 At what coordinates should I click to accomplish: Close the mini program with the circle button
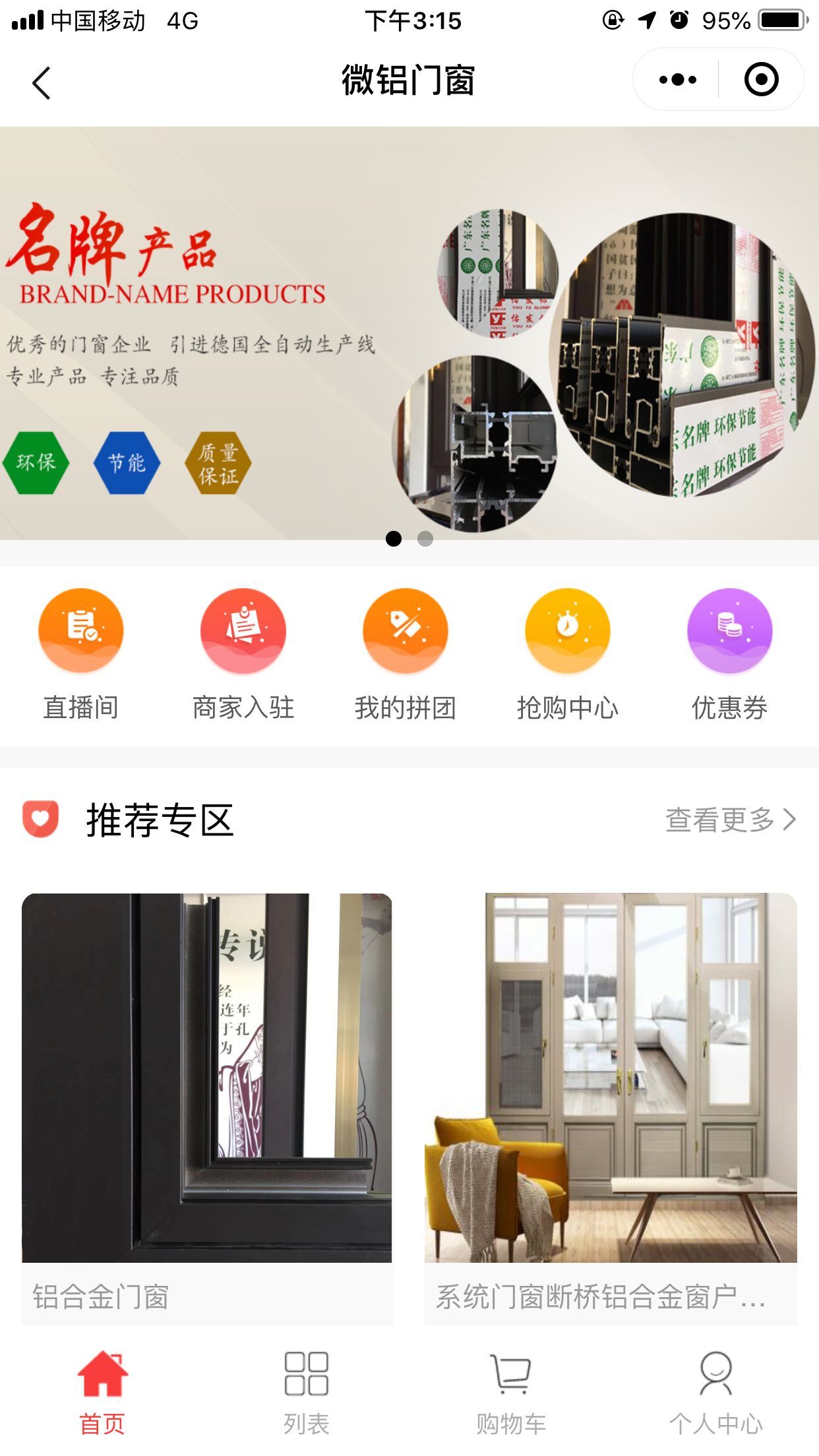pyautogui.click(x=761, y=80)
